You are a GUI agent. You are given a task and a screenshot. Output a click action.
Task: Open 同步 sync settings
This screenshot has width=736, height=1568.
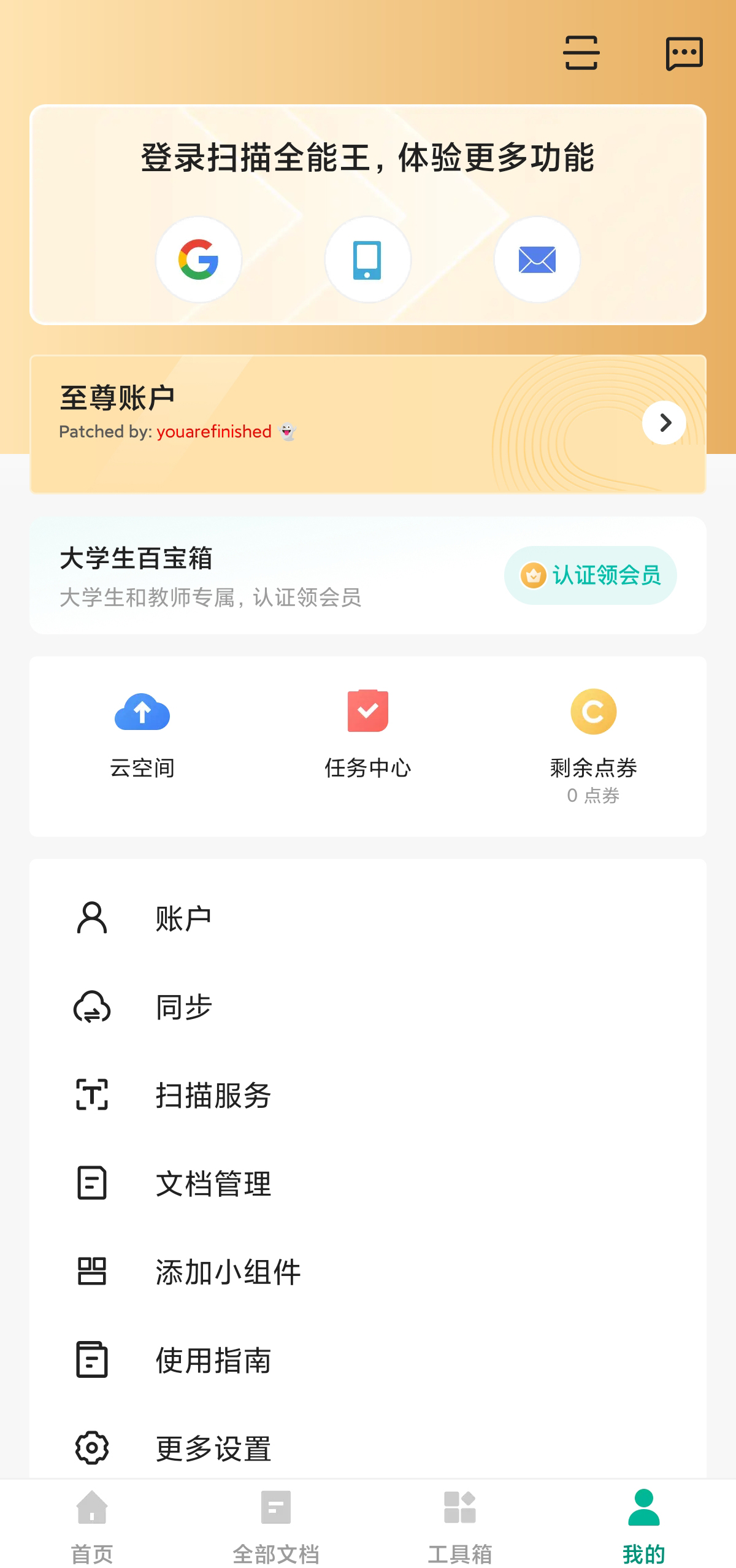pos(368,1007)
